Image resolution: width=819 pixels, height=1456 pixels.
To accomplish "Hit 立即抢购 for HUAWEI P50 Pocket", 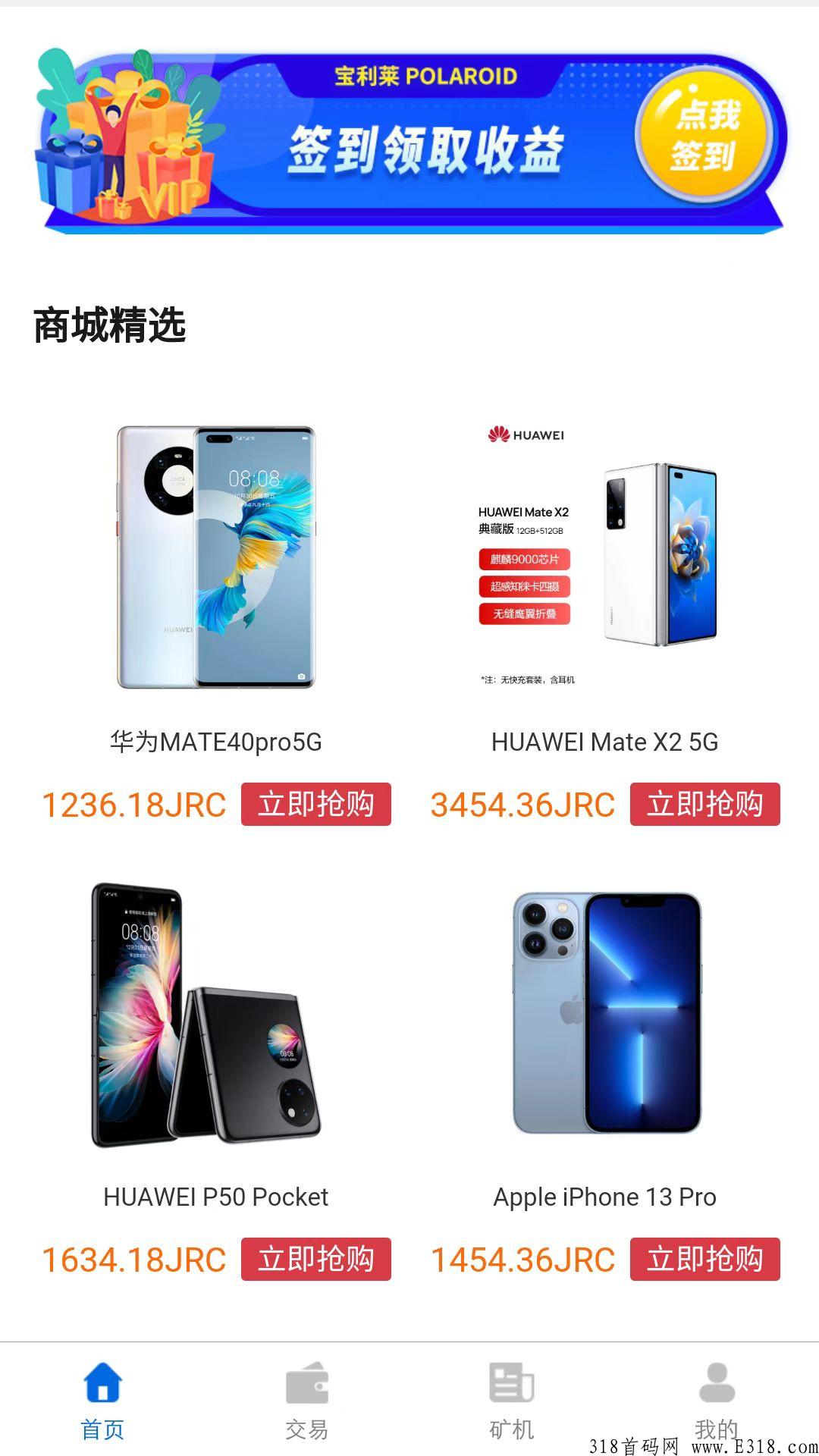I will coord(316,1259).
